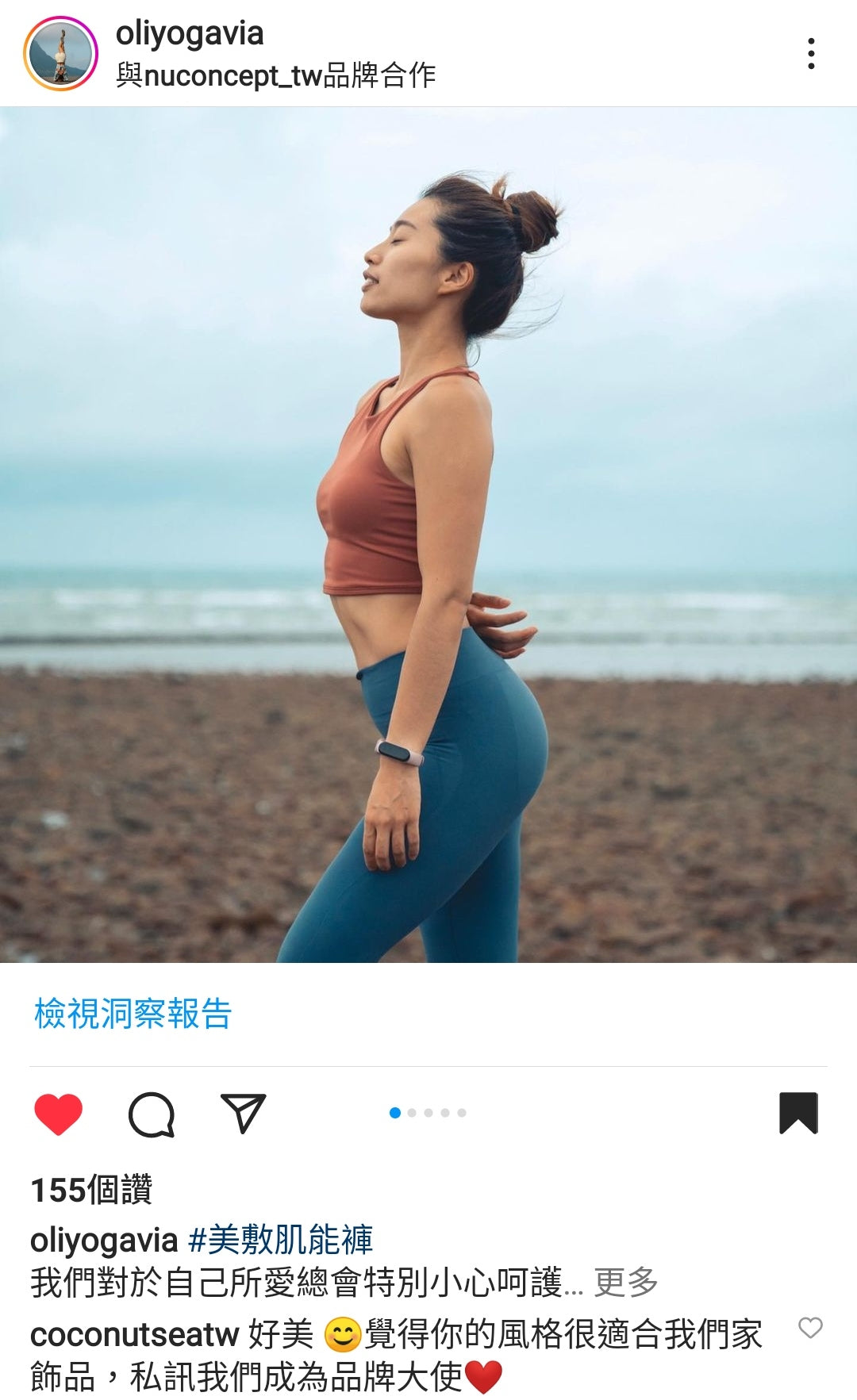Open the post photo of the carousel
Viewport: 857px width, 1400px height.
(428, 535)
